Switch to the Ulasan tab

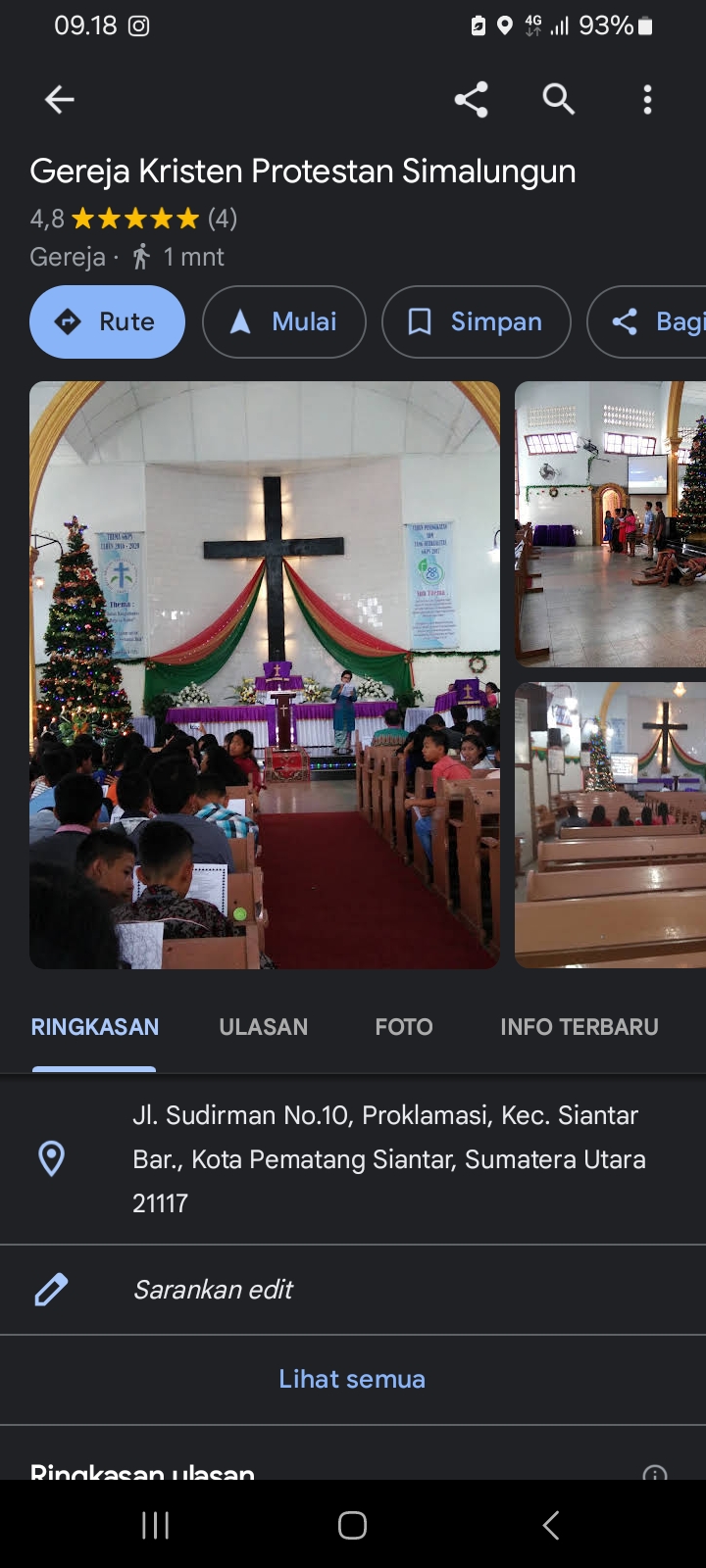pos(264,1027)
